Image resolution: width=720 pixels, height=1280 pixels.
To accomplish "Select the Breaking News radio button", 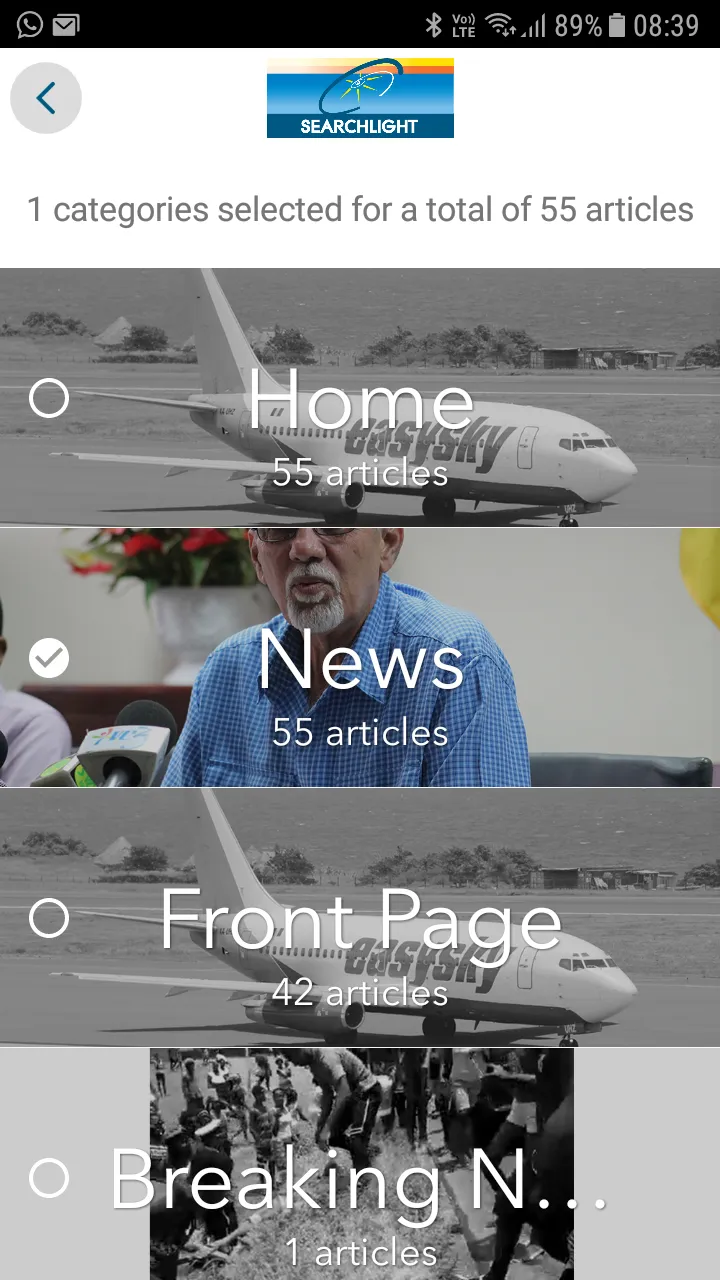I will 47,1177.
